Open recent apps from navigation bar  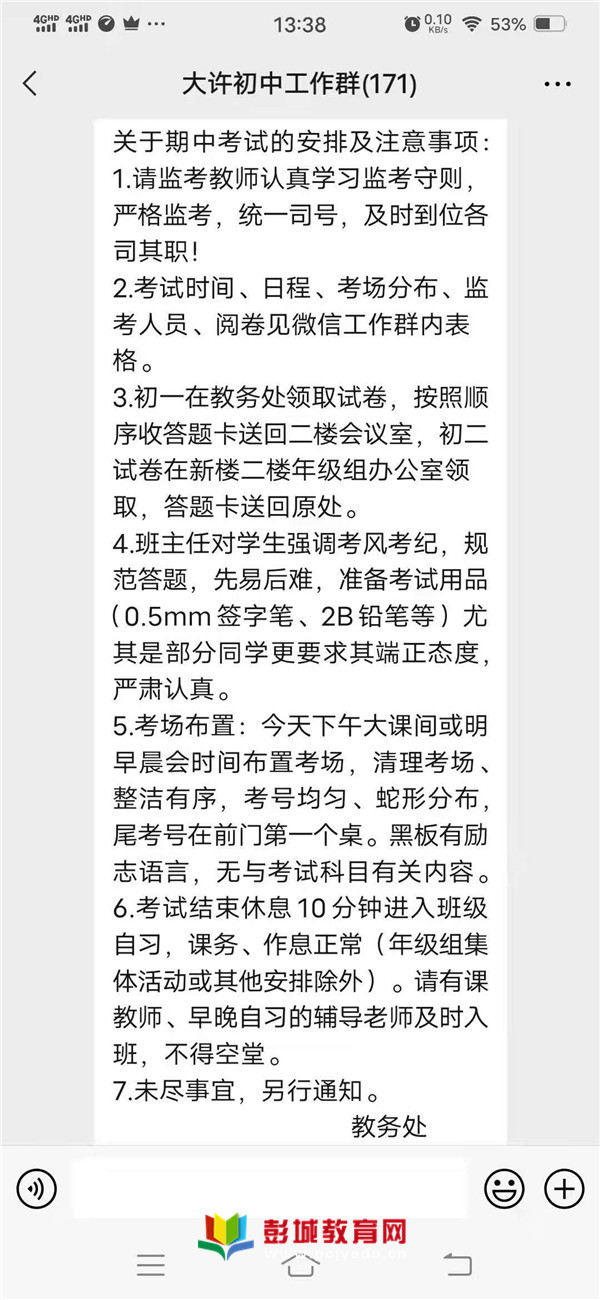[151, 1265]
